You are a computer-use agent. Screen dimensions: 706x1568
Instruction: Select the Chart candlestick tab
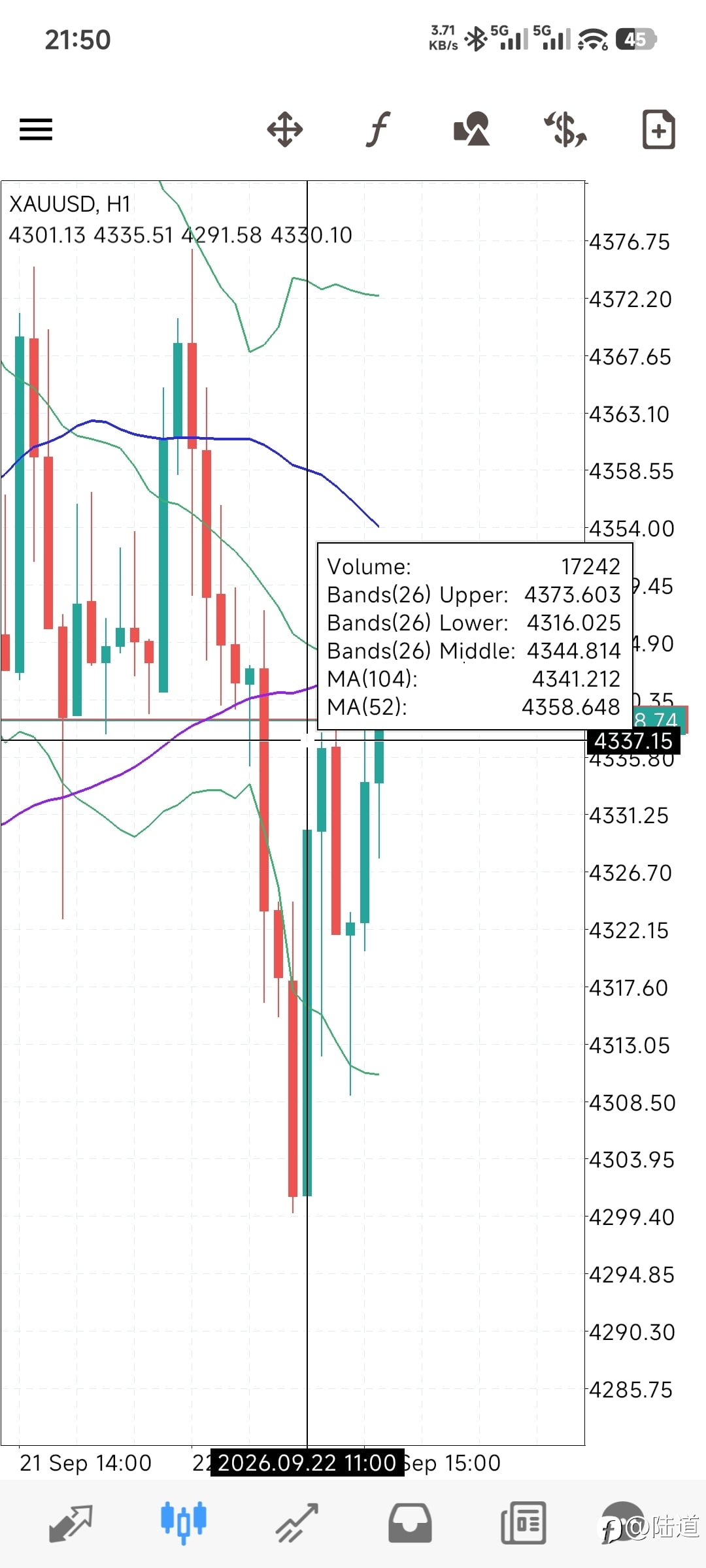(184, 1524)
